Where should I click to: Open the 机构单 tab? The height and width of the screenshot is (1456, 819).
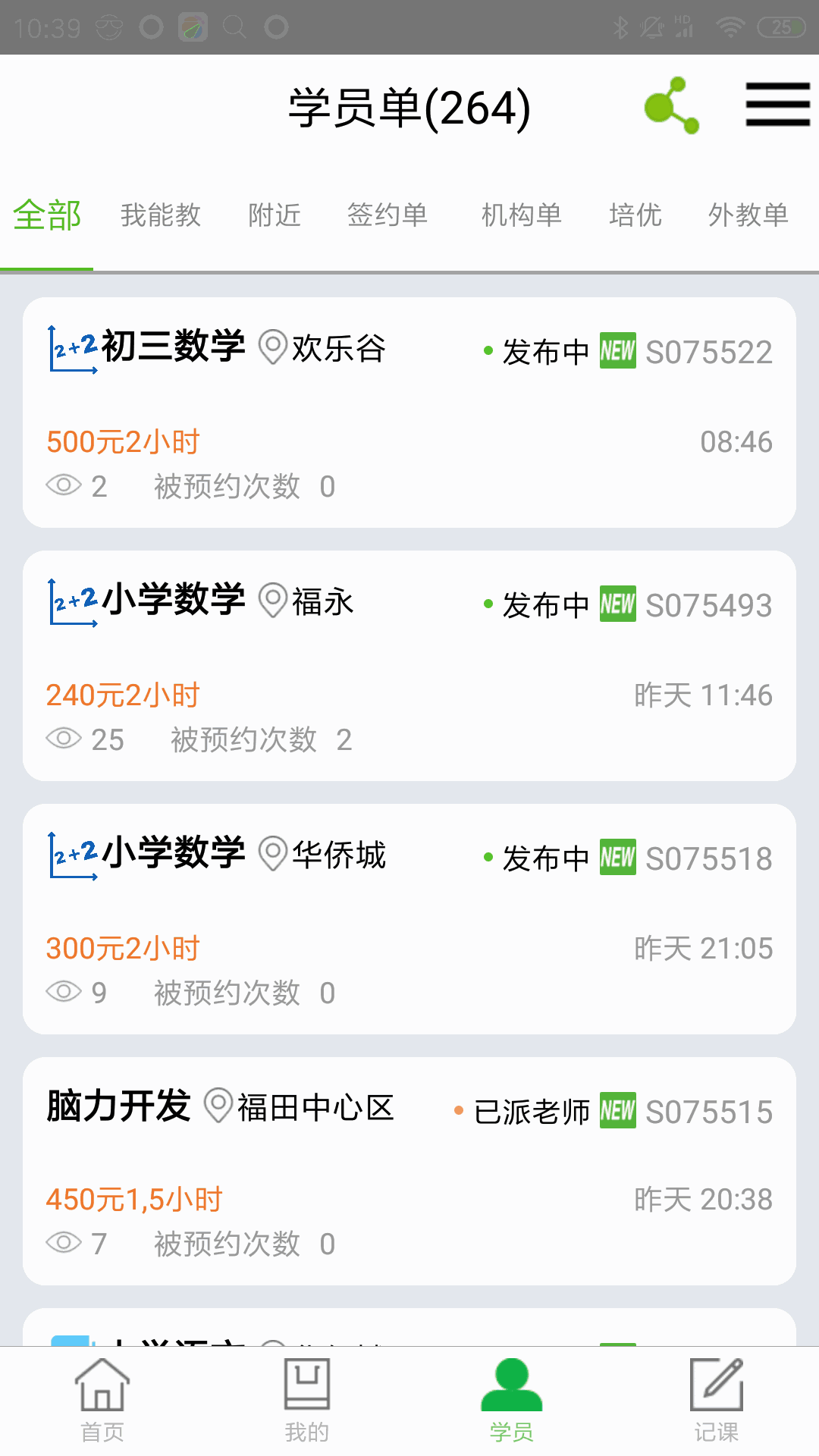520,216
